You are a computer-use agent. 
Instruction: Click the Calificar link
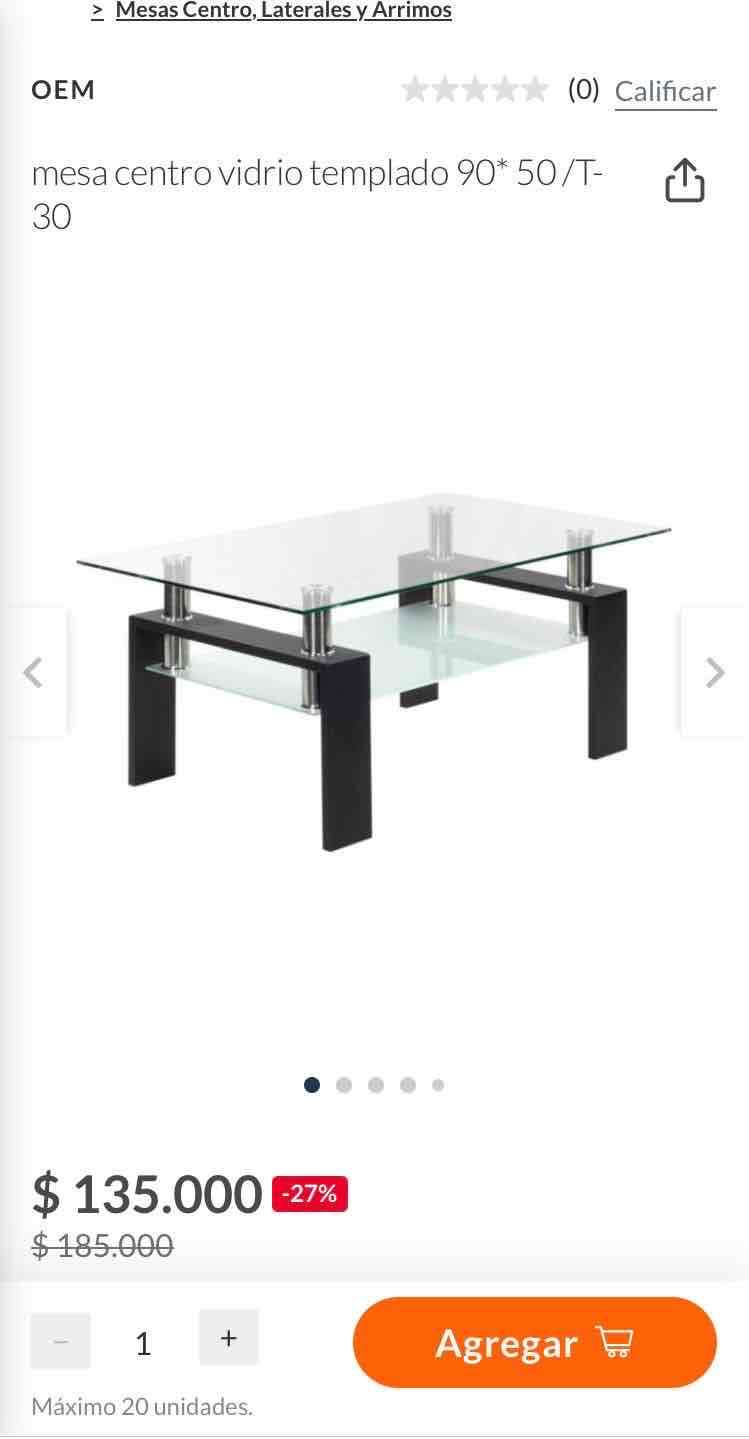665,90
